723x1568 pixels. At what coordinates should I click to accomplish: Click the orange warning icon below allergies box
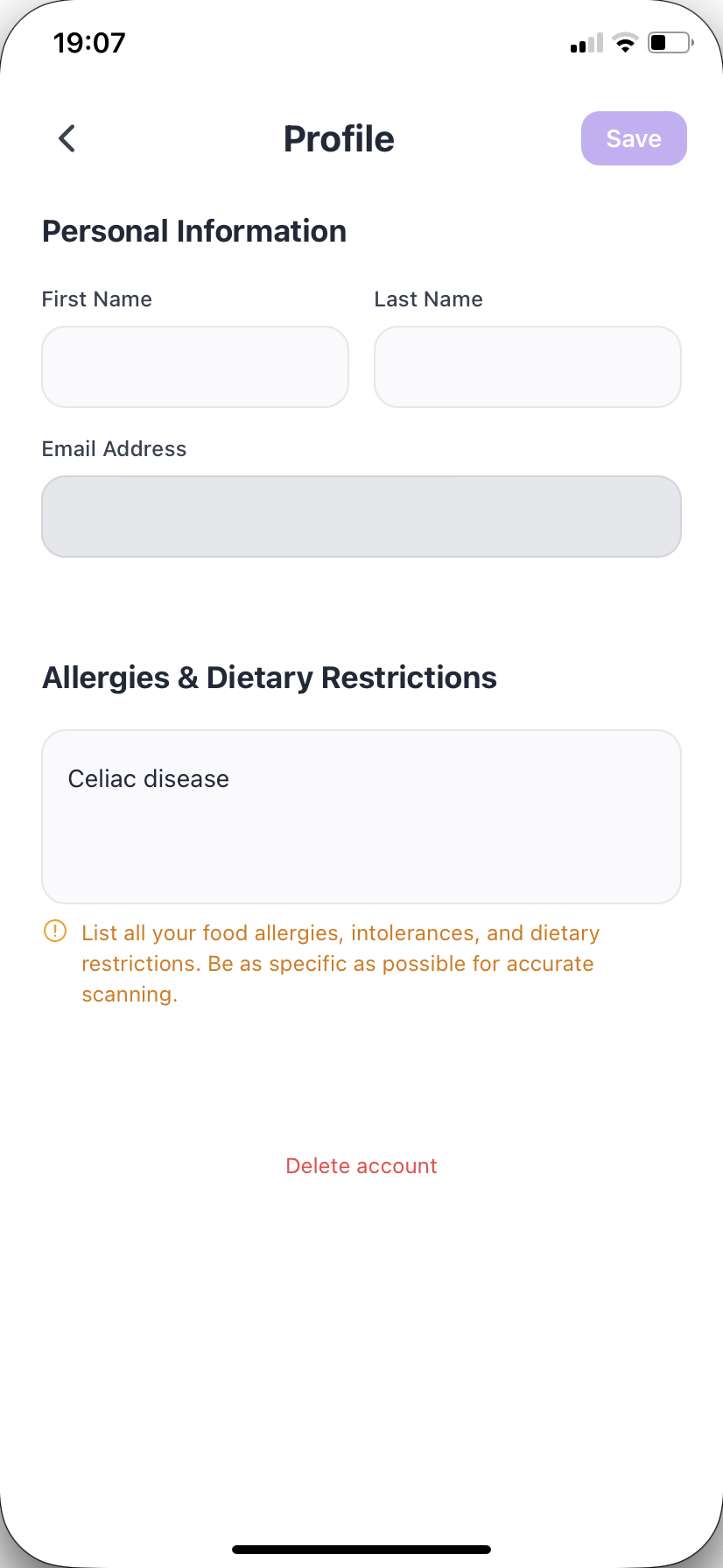[x=54, y=932]
